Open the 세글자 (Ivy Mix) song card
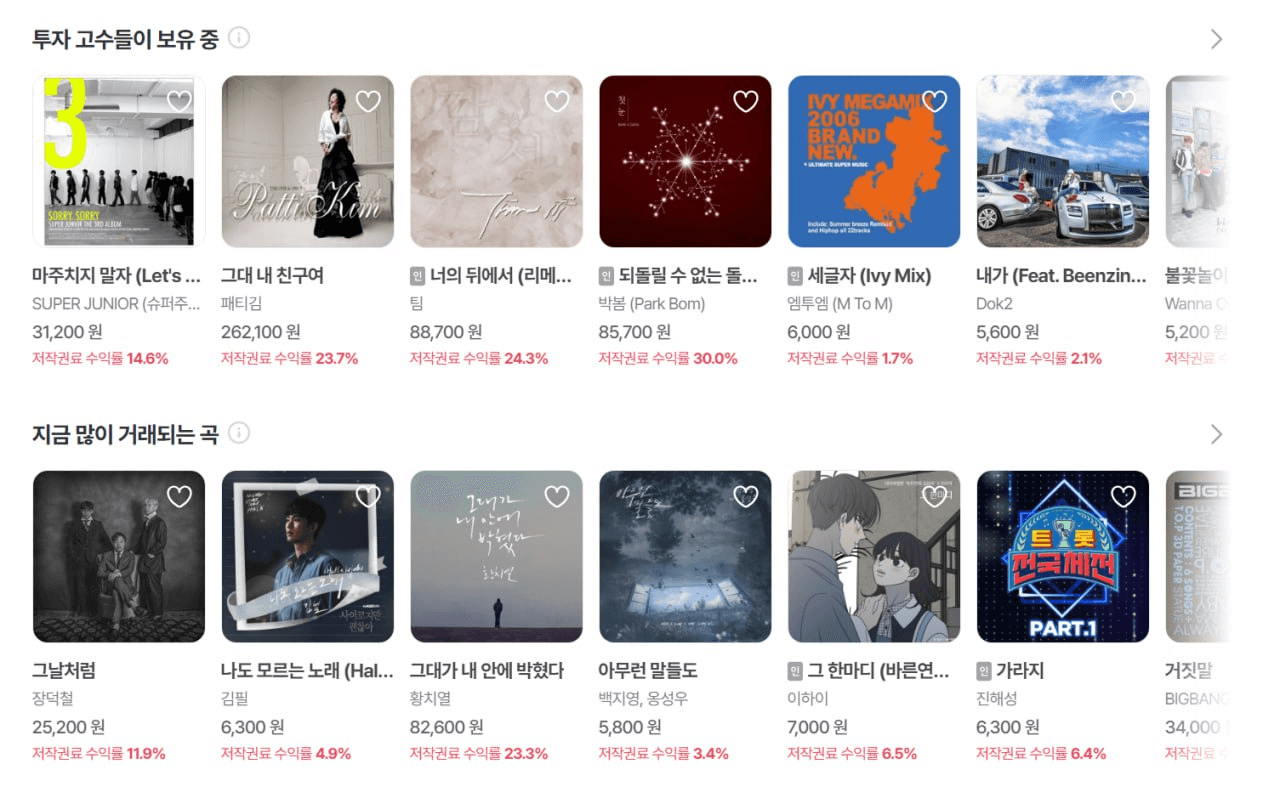The width and height of the screenshot is (1280, 792). click(x=873, y=162)
